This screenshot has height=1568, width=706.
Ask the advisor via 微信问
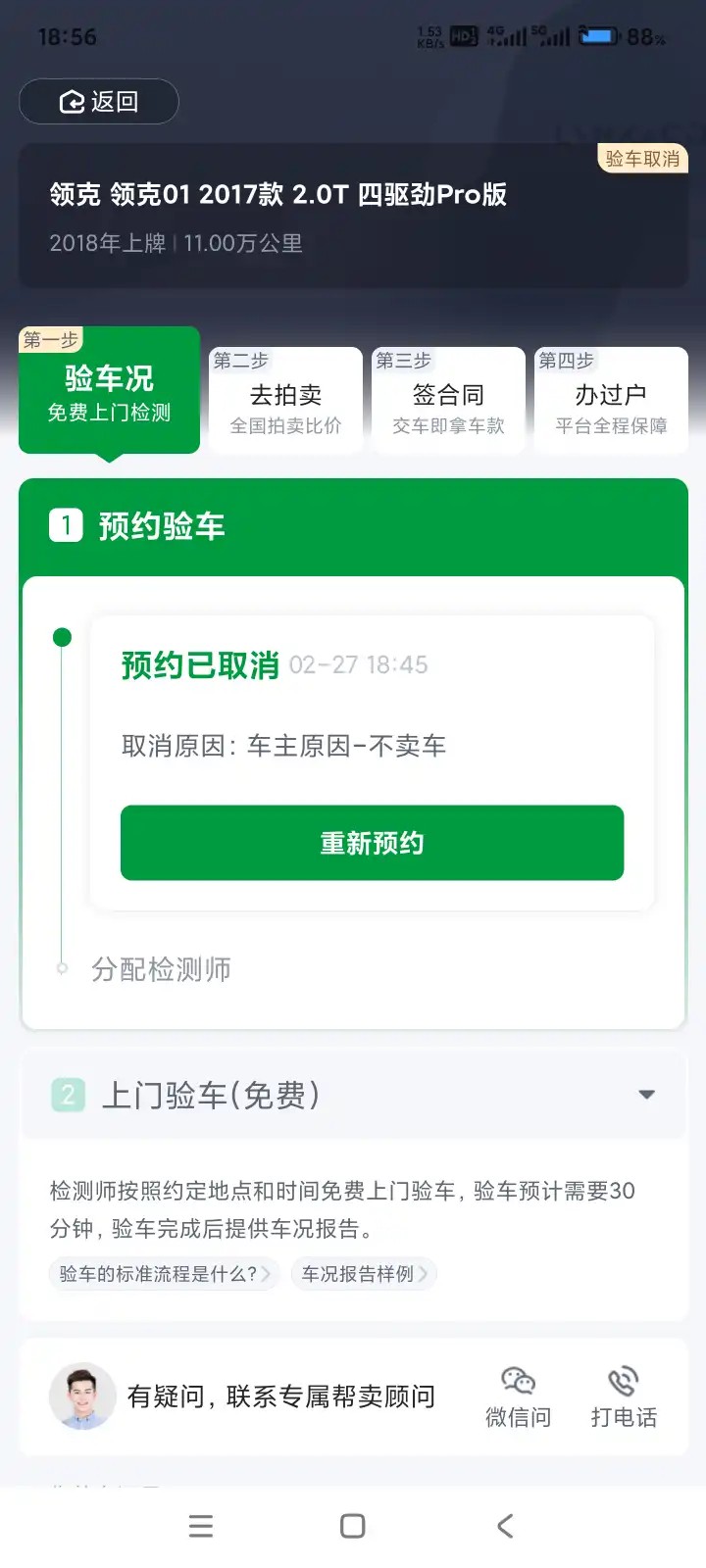pos(518,1398)
